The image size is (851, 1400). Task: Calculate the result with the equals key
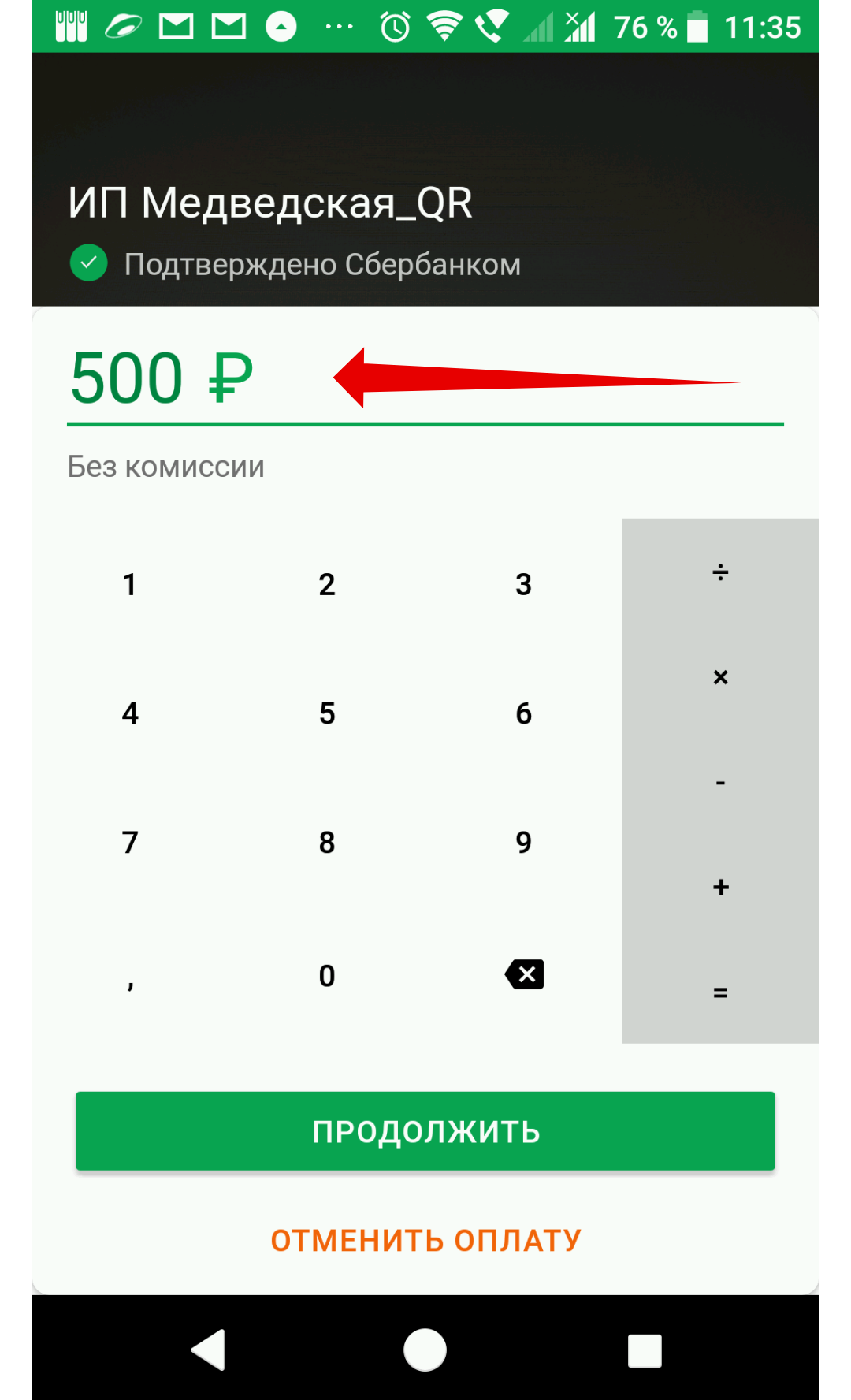tap(720, 992)
